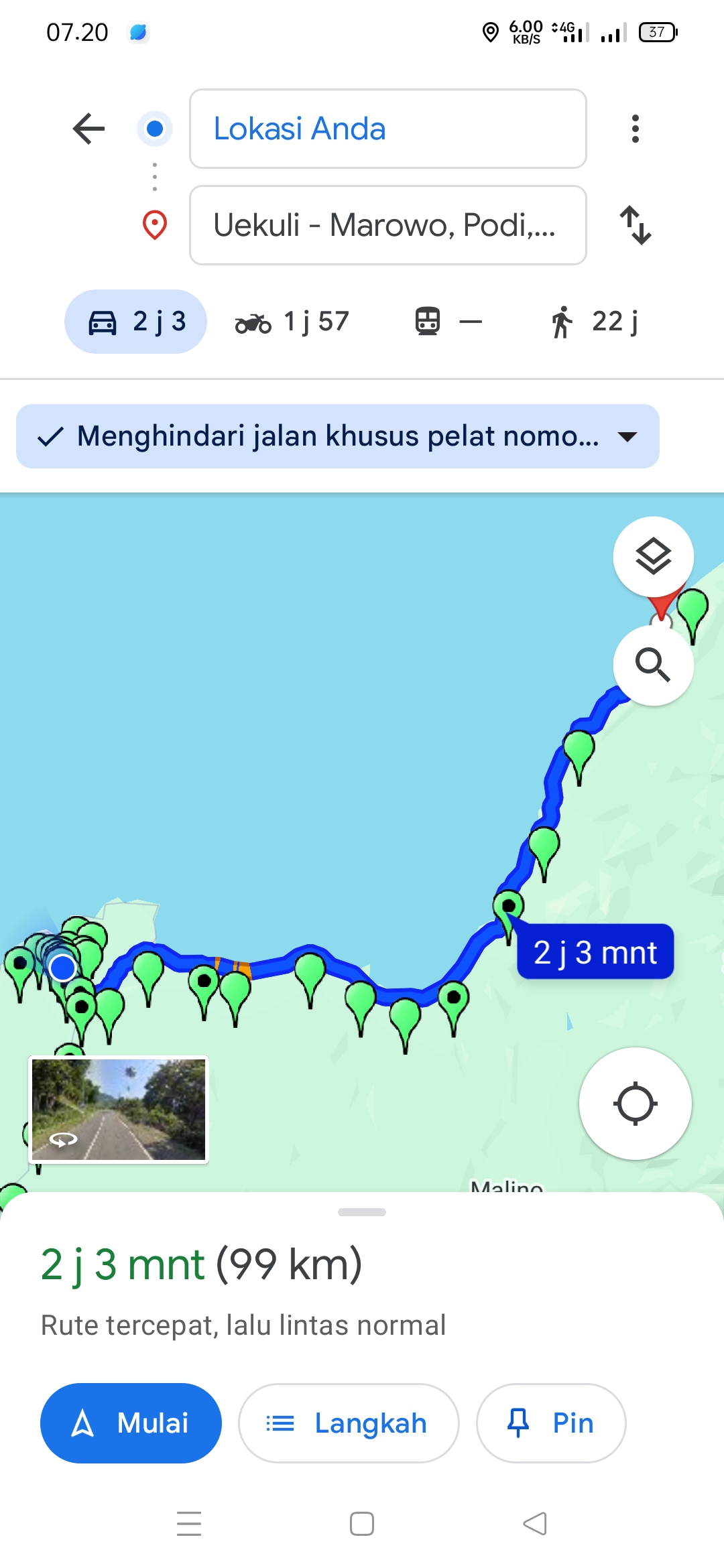Tap the 2 j 3 mnt route label
The image size is (724, 1568).
point(595,952)
